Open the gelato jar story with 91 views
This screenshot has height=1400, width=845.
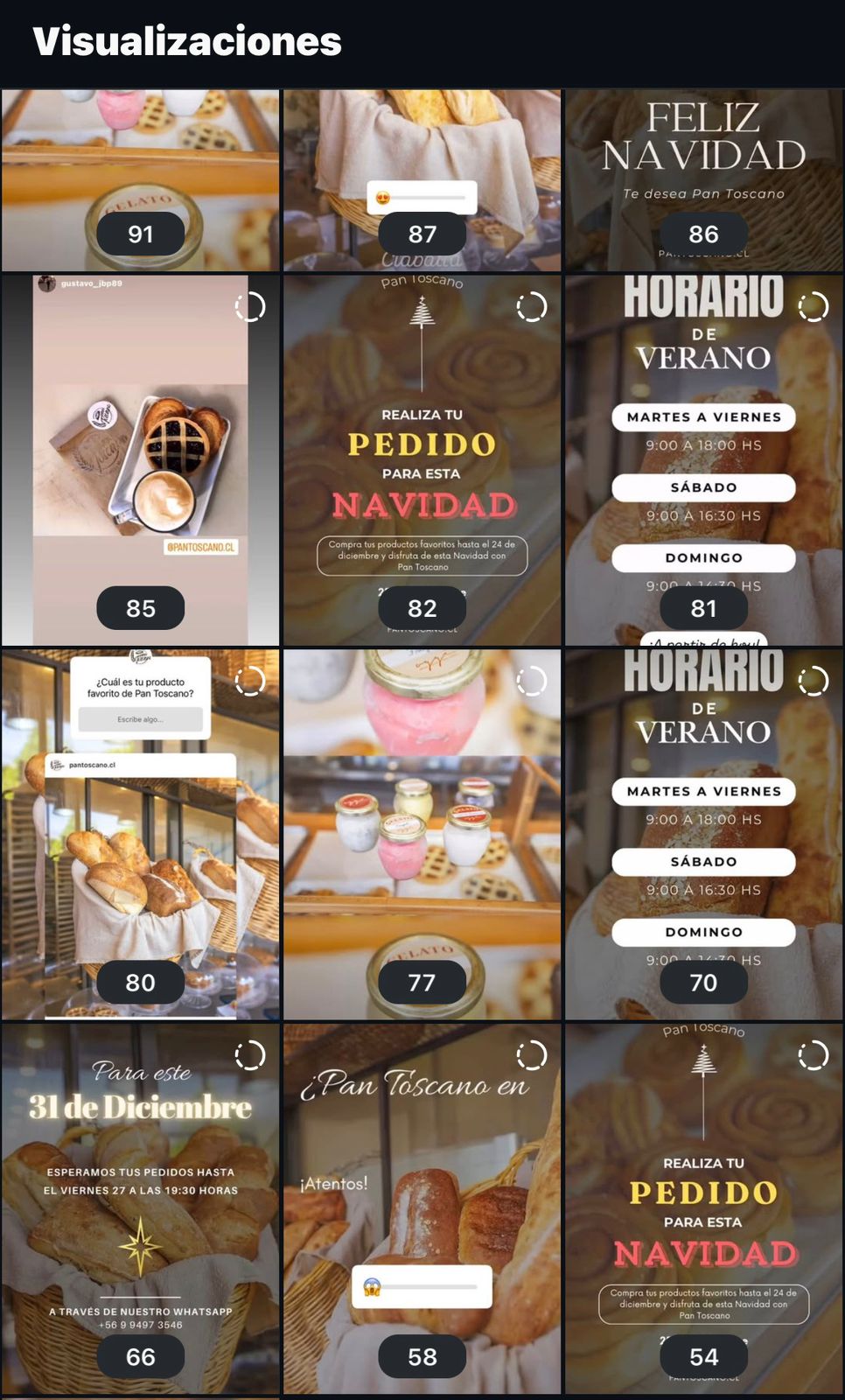click(140, 179)
